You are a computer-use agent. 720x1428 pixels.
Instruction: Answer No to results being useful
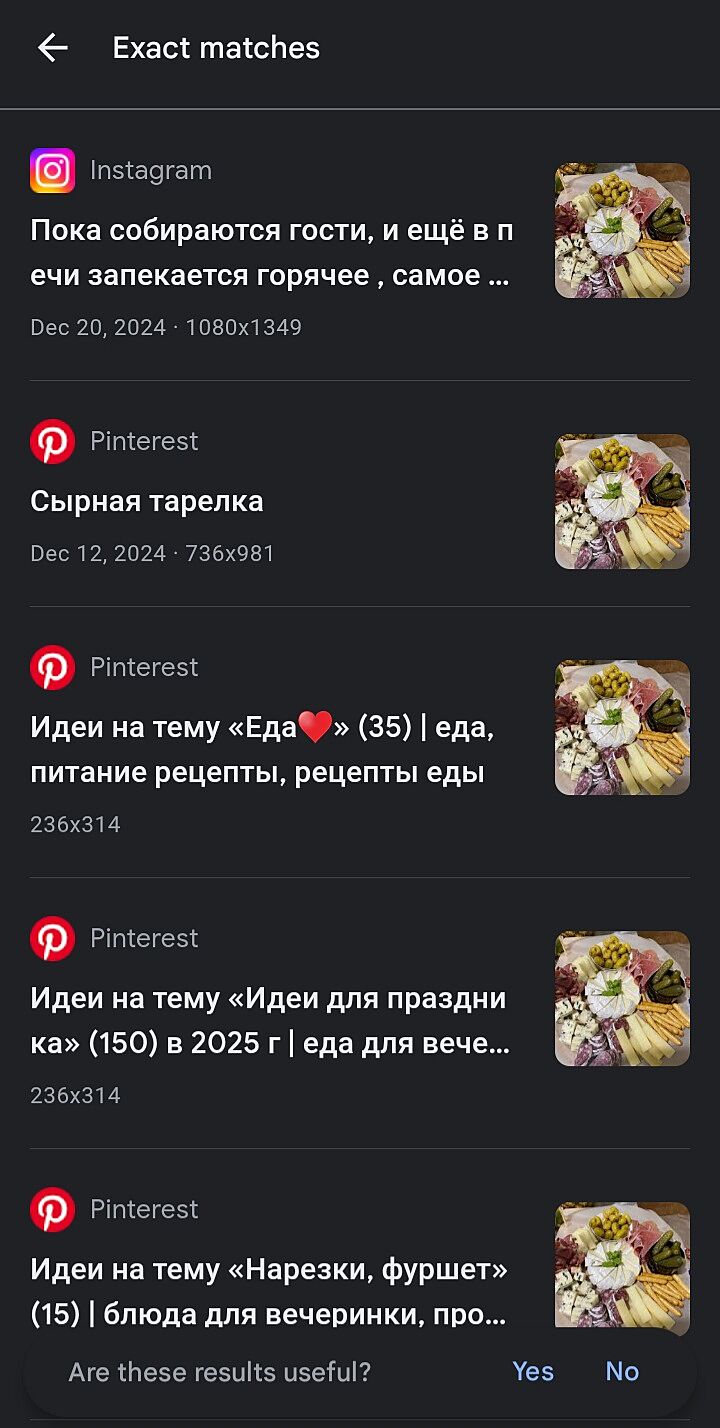click(622, 1371)
